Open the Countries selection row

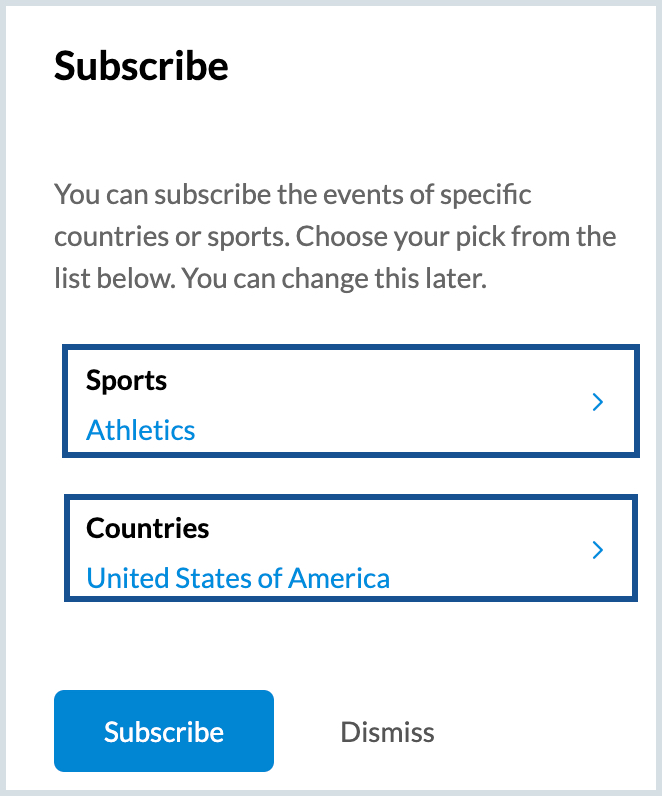[x=350, y=550]
